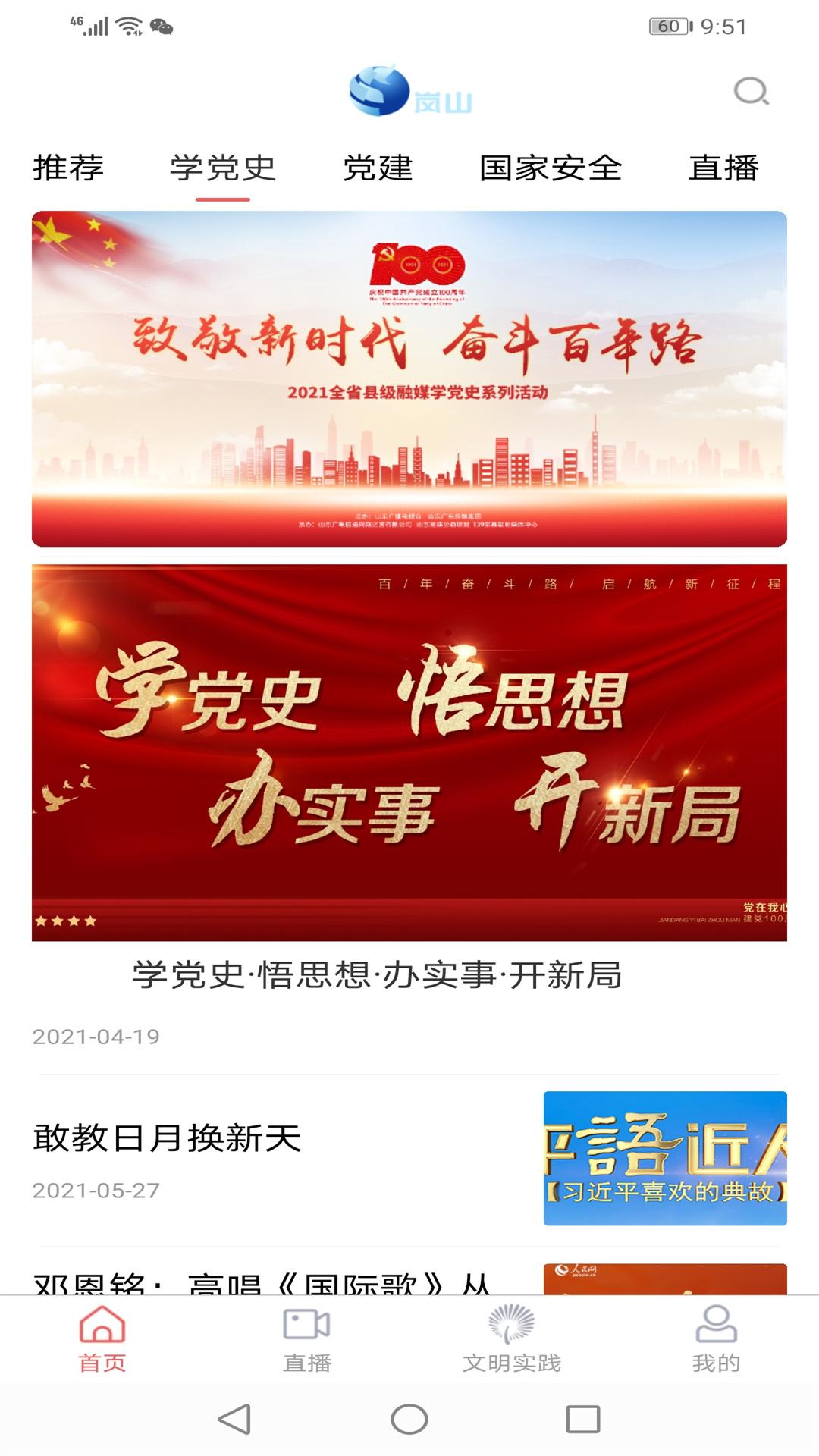Switch to the 推荐 tab
819x1456 pixels.
[68, 168]
